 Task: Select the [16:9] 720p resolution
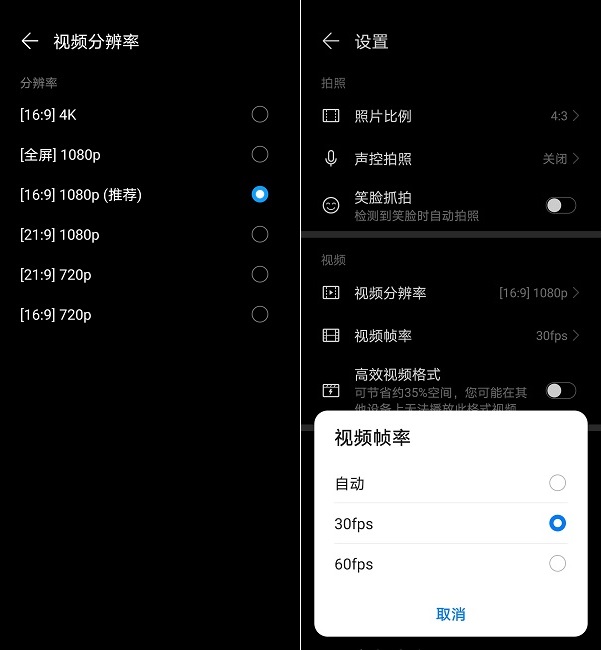(x=260, y=315)
